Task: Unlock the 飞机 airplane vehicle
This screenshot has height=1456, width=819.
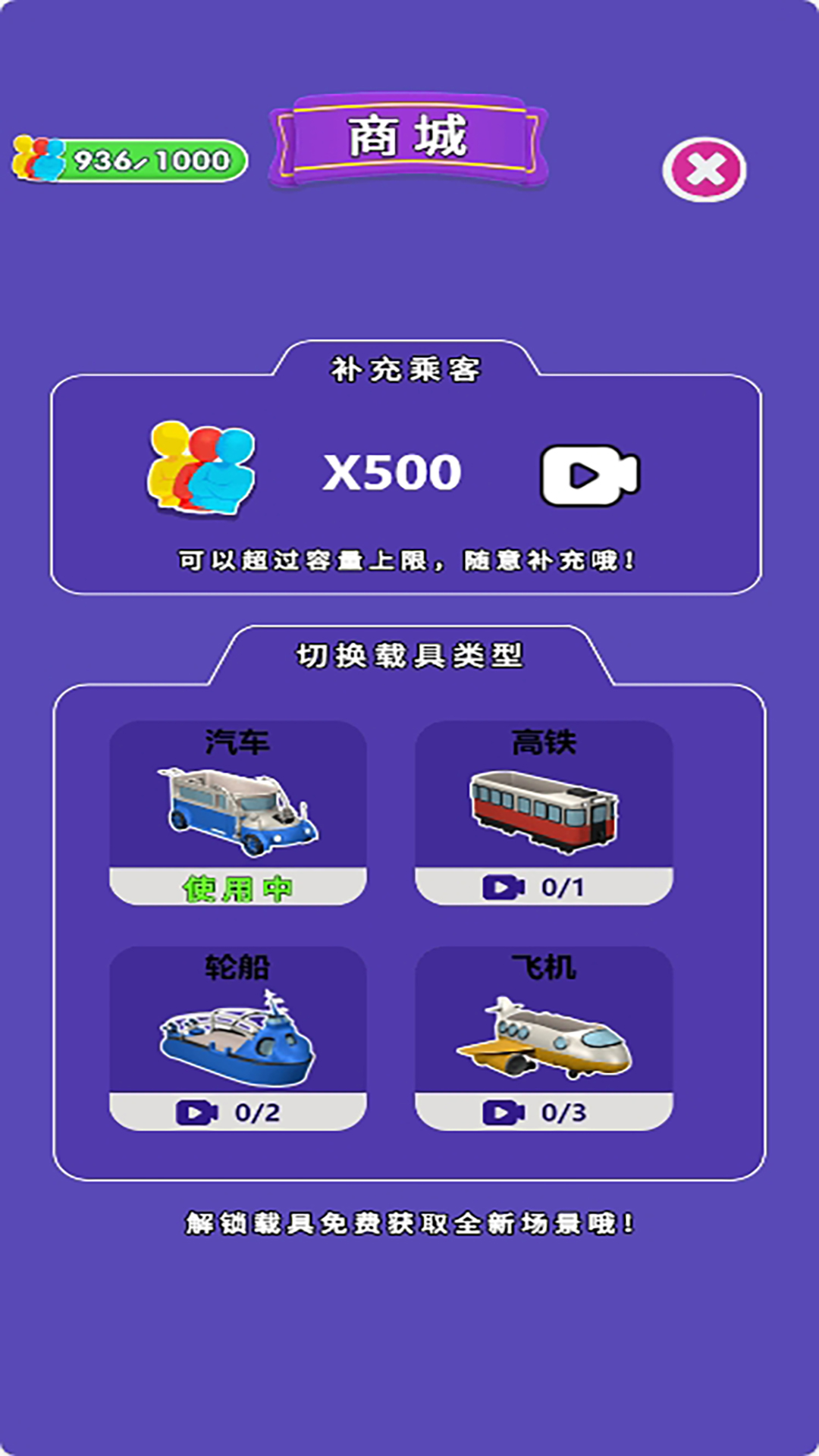Action: pyautogui.click(x=543, y=1112)
